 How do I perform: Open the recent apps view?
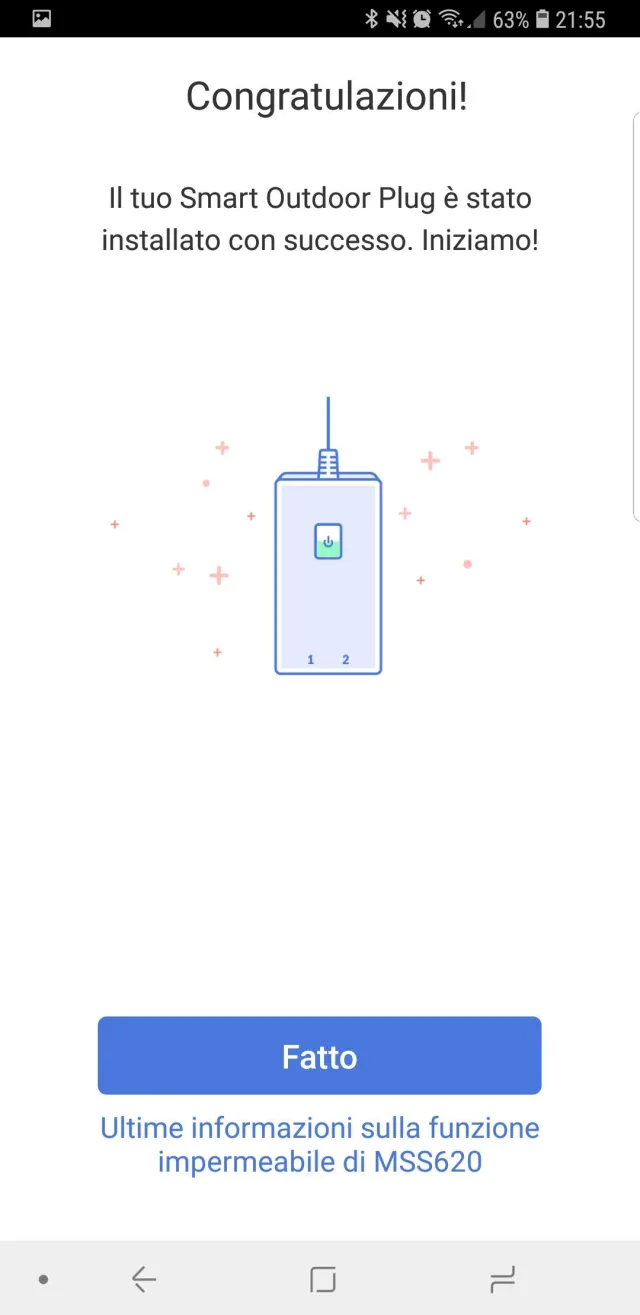[502, 1278]
